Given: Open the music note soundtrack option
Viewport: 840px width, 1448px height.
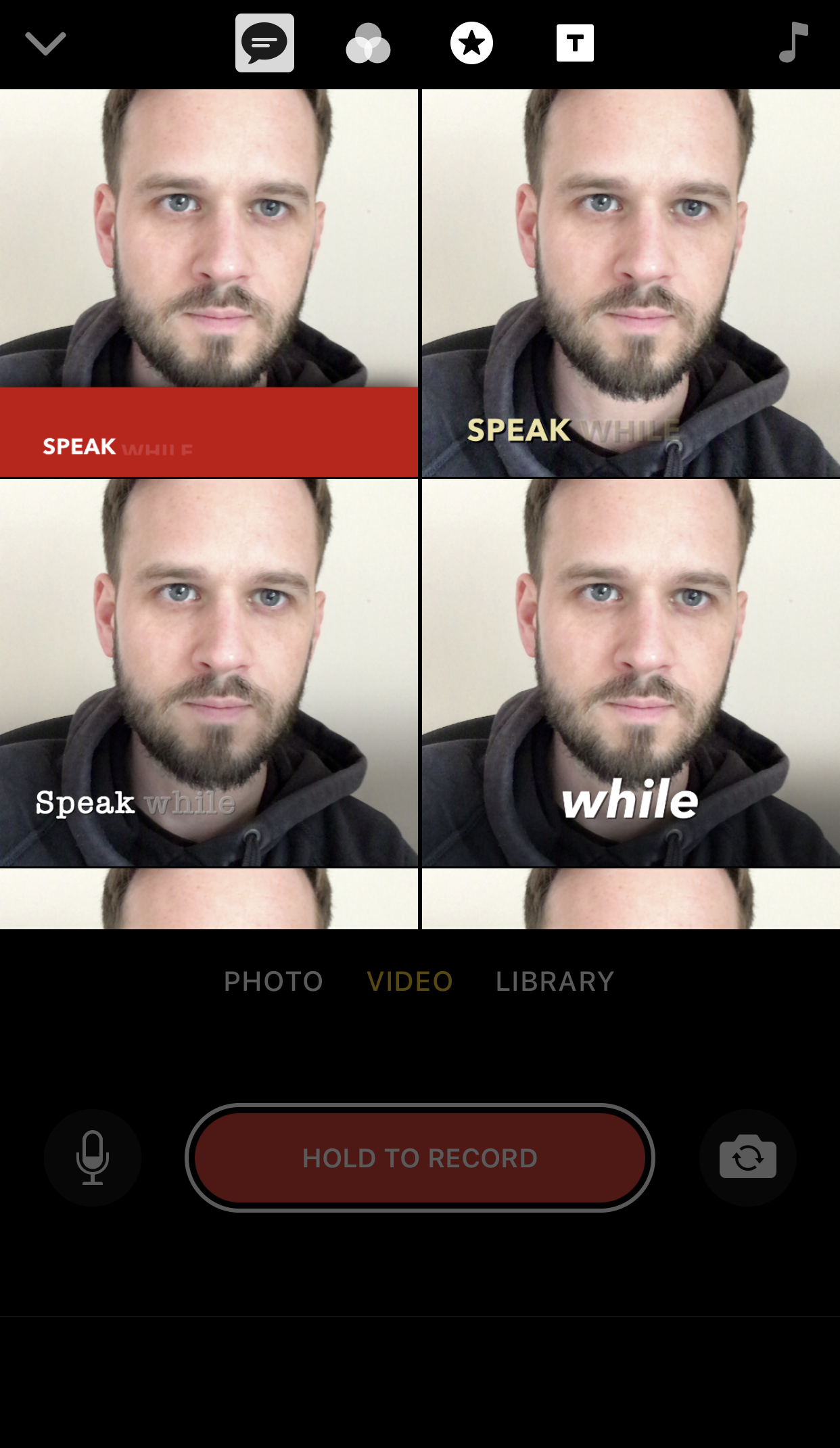Looking at the screenshot, I should click(x=793, y=42).
